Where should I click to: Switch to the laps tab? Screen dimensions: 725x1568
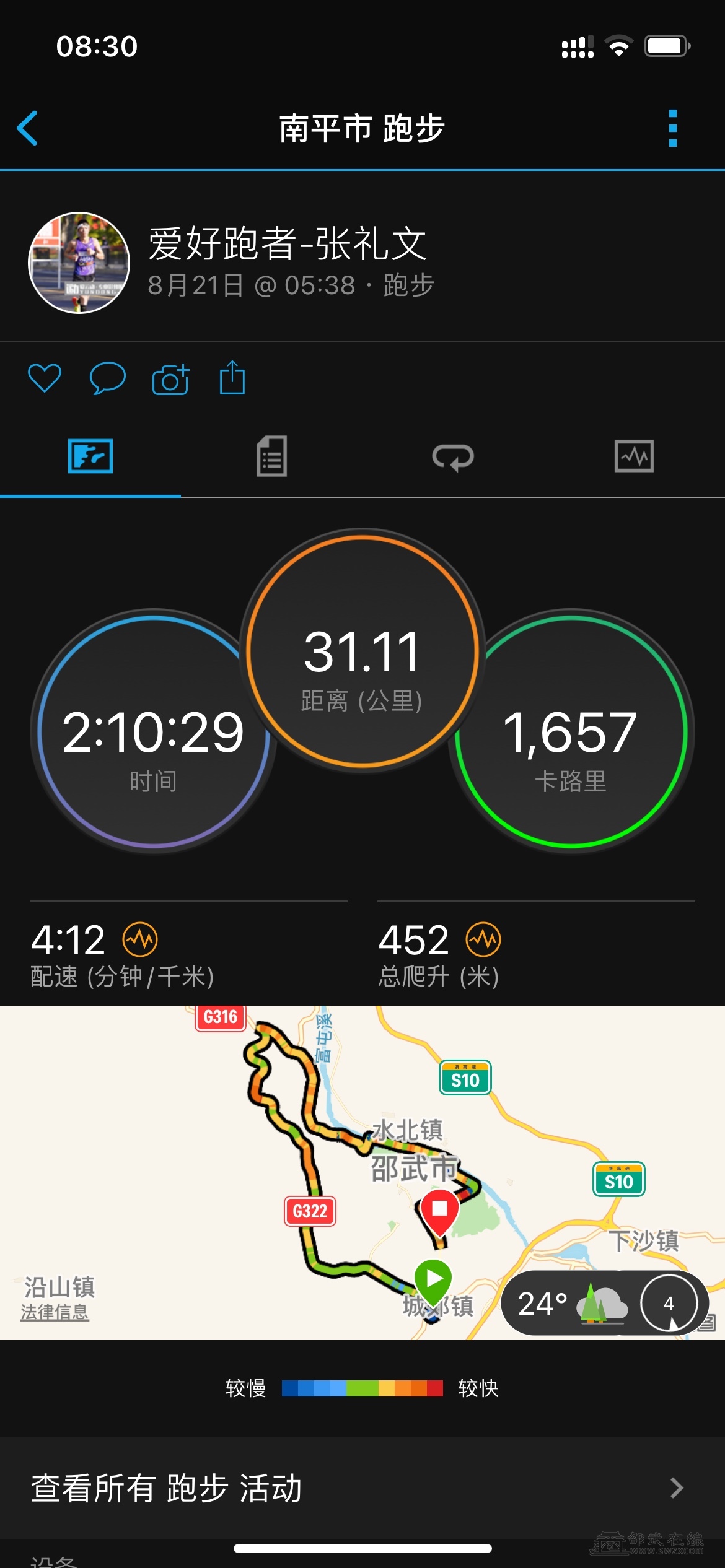pos(453,457)
